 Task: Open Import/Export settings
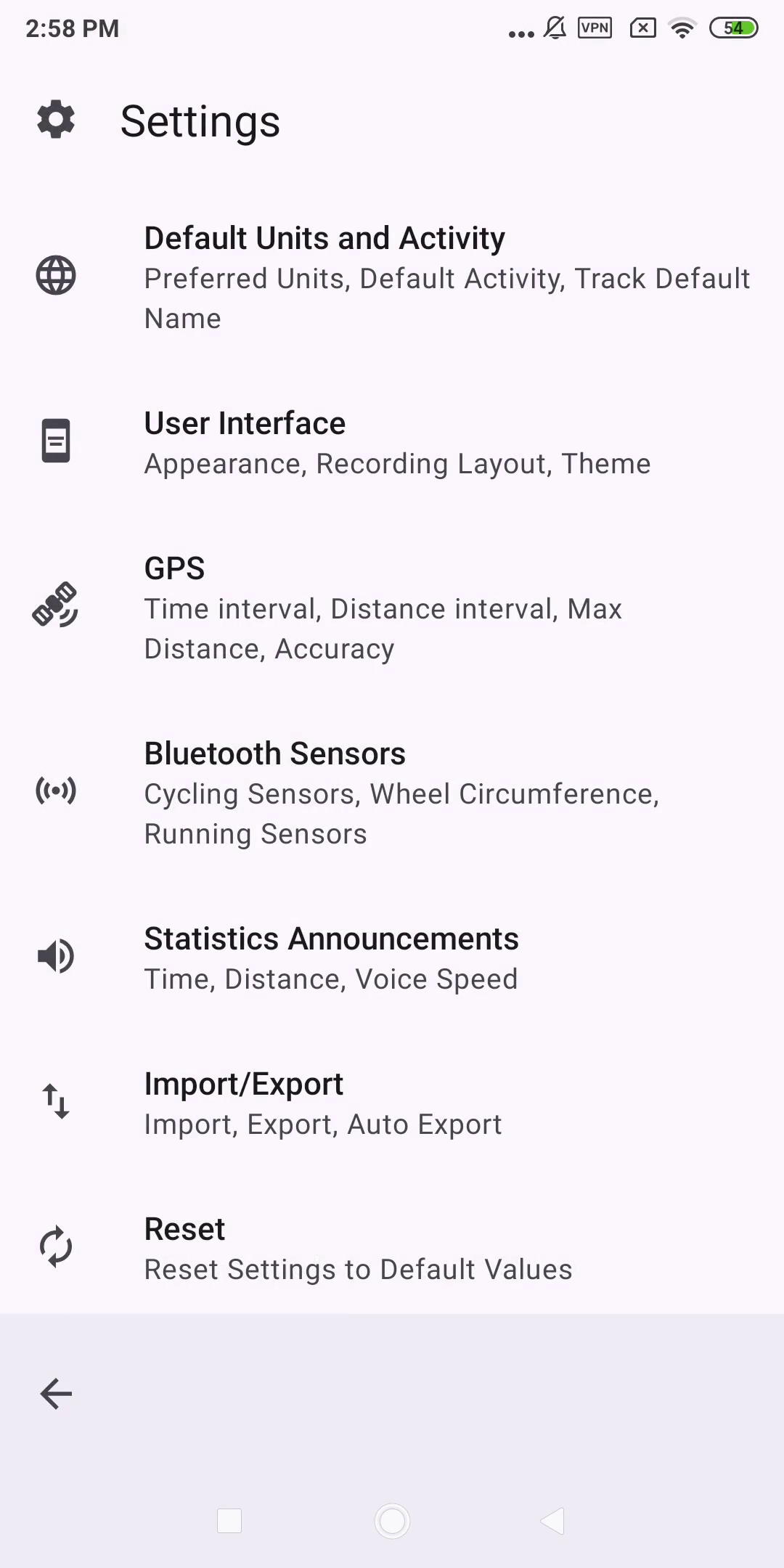[x=392, y=1103]
